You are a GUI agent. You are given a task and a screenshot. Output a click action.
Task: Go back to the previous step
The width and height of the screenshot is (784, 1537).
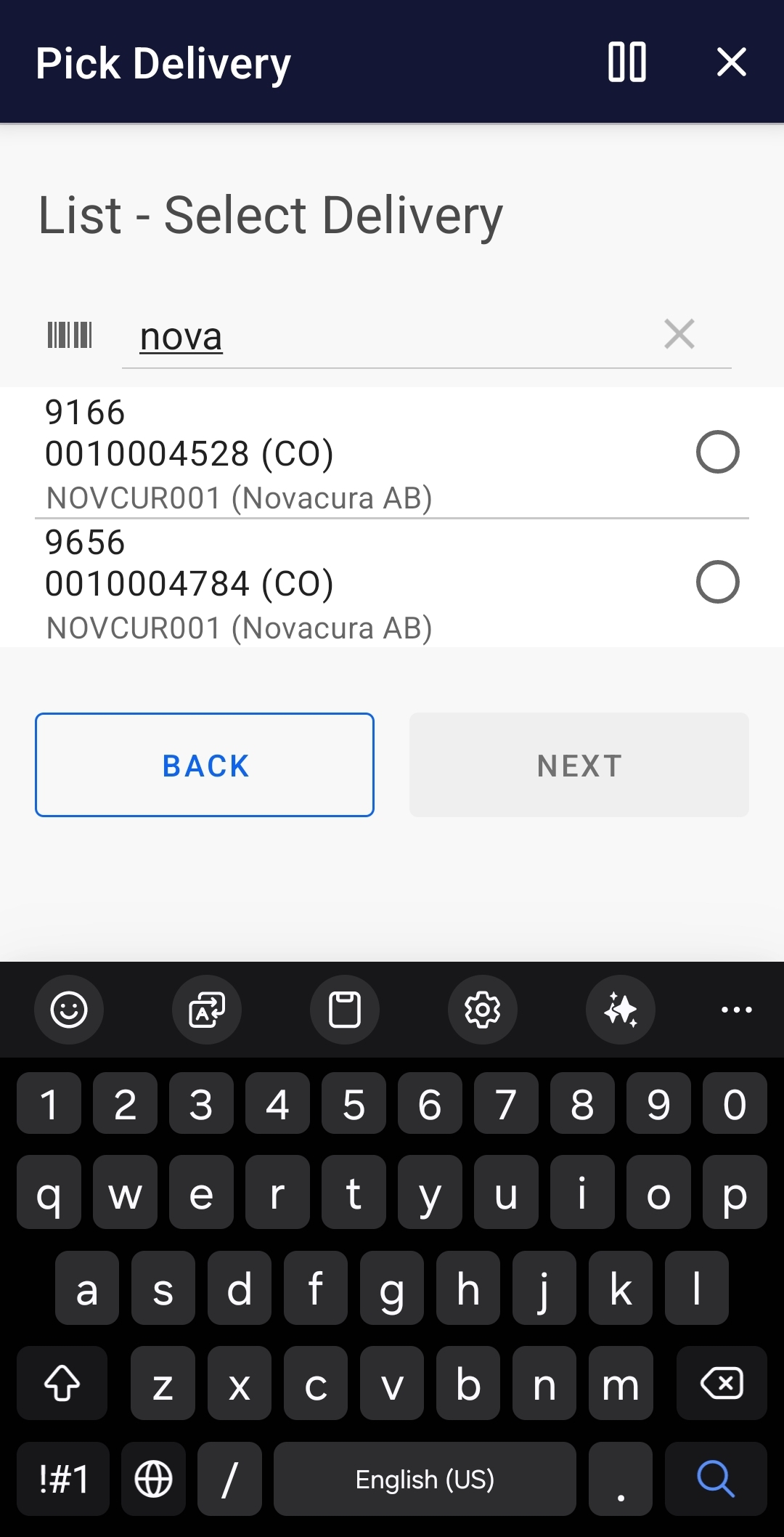205,764
